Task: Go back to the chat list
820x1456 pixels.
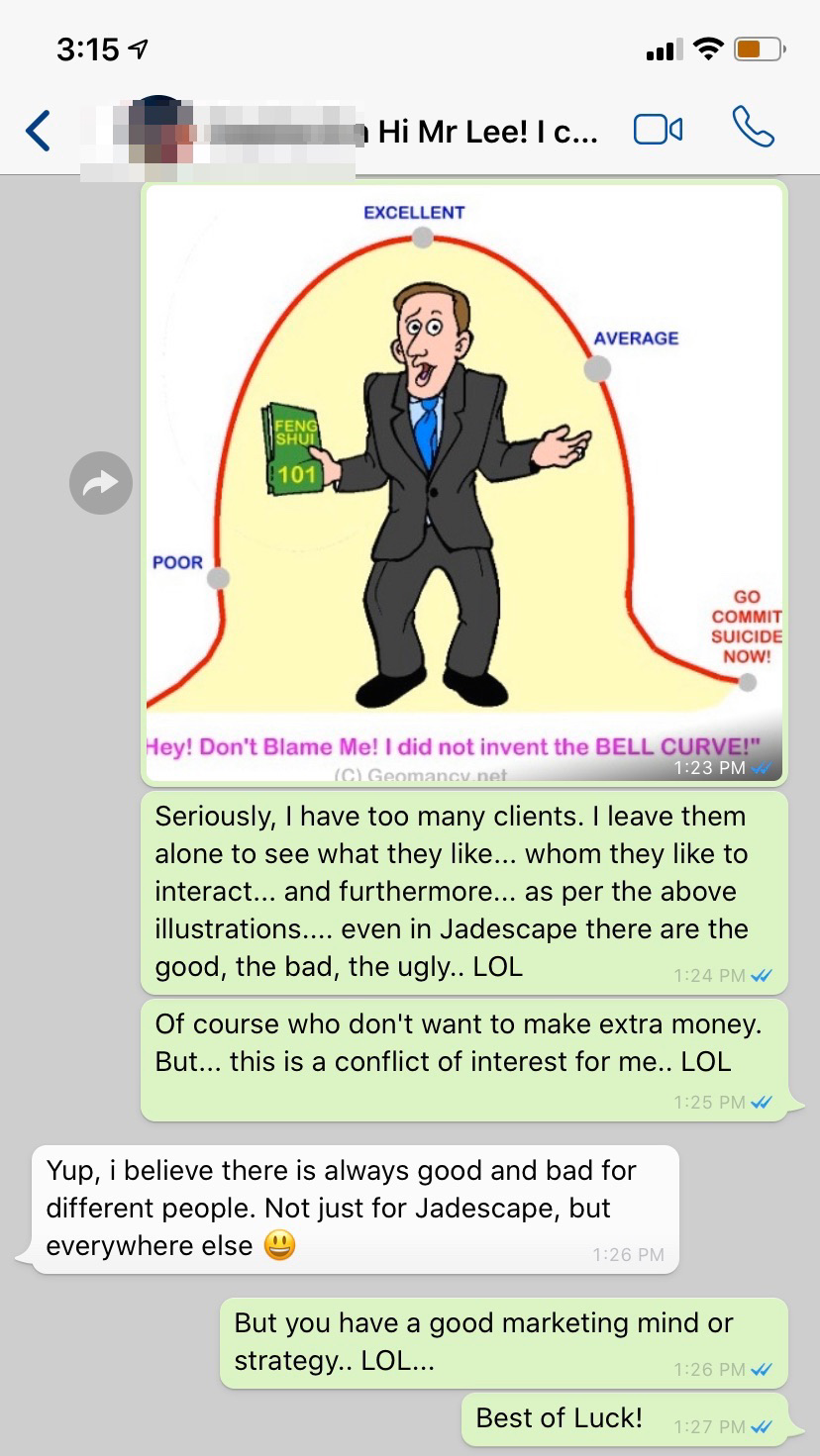Action: pos(38,131)
